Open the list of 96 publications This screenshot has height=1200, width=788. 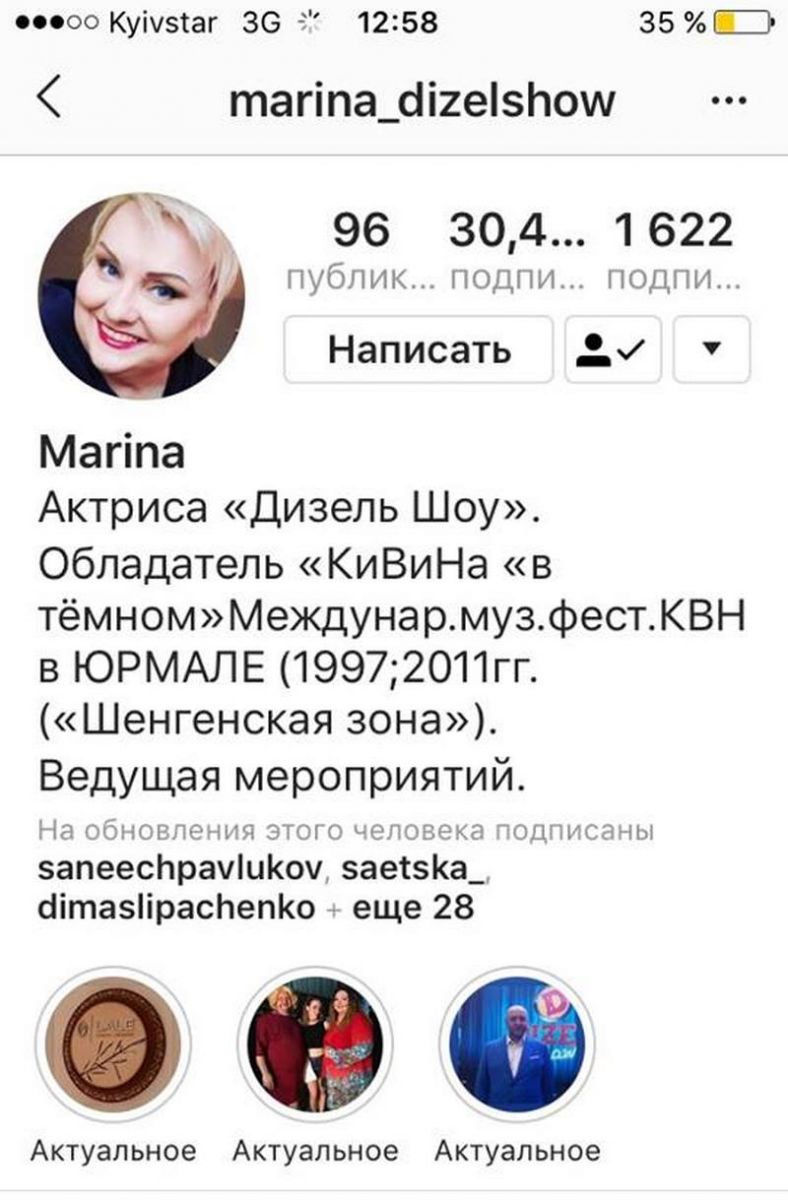click(360, 252)
